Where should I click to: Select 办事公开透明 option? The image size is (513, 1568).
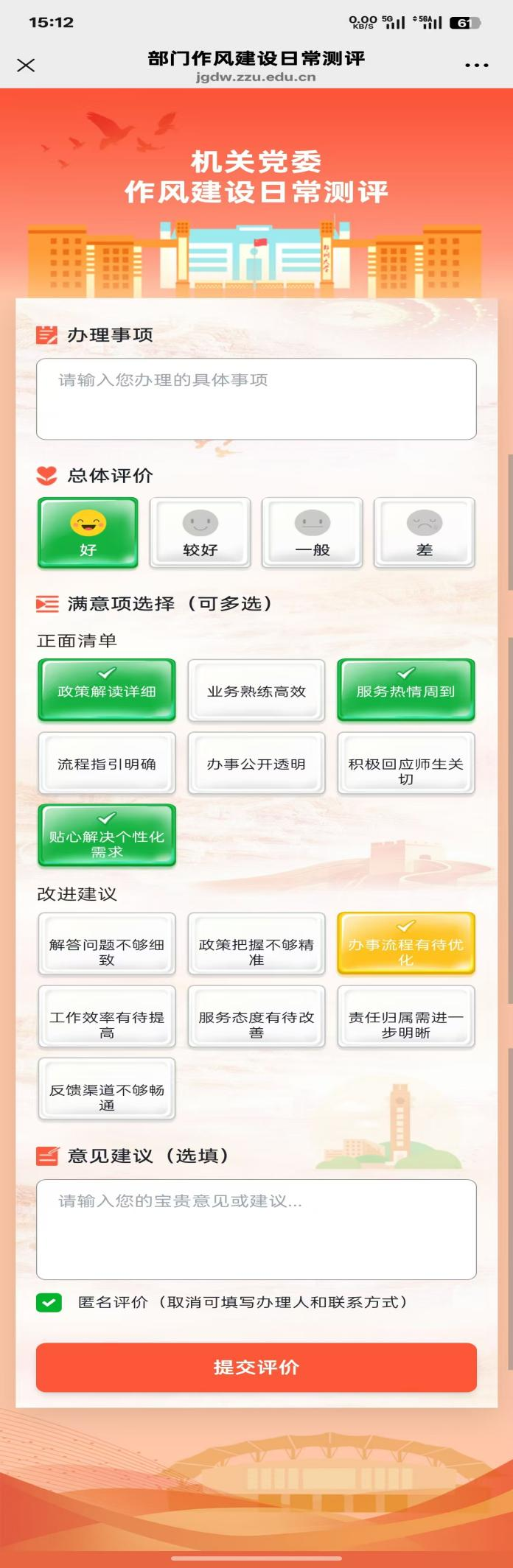[x=256, y=763]
